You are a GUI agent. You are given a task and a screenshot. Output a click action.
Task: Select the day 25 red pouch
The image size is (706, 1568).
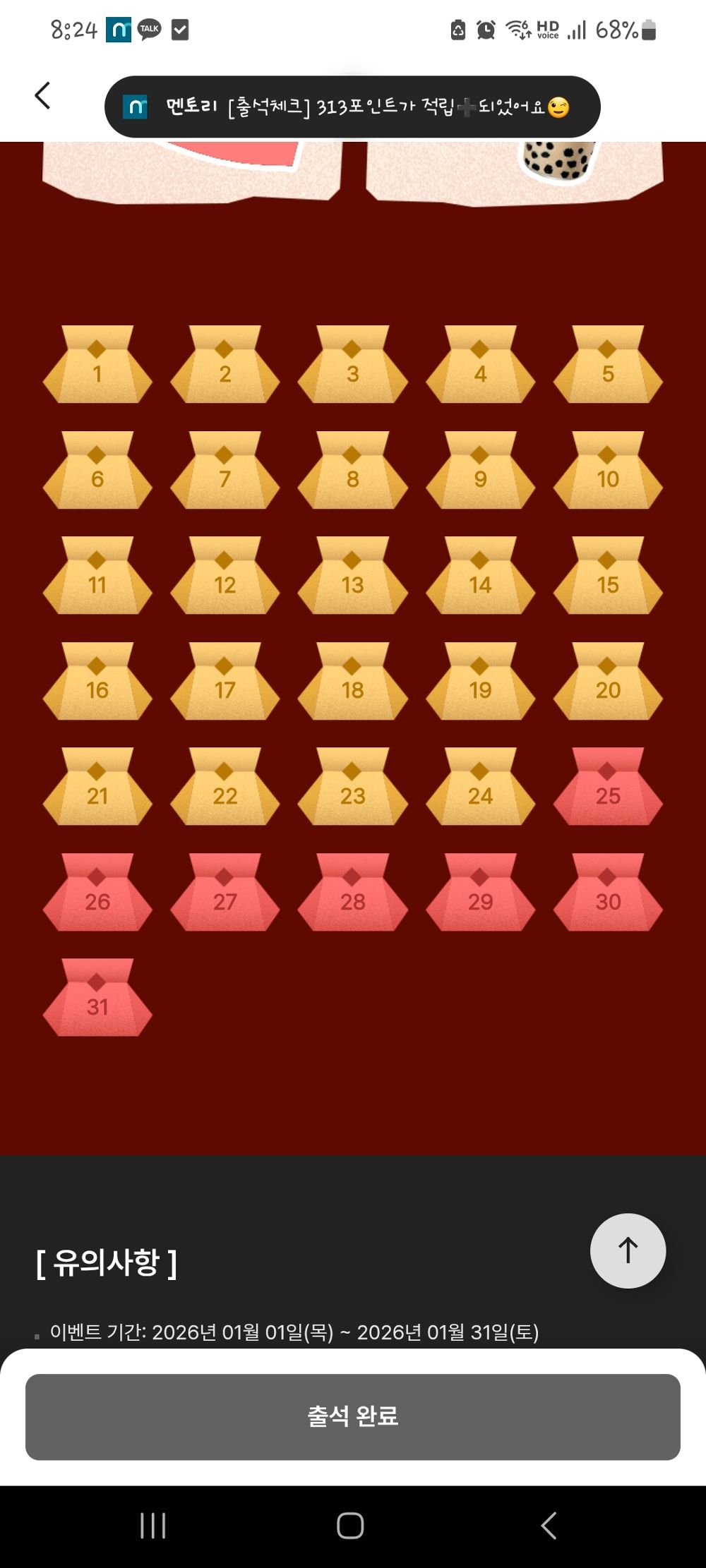tap(608, 788)
